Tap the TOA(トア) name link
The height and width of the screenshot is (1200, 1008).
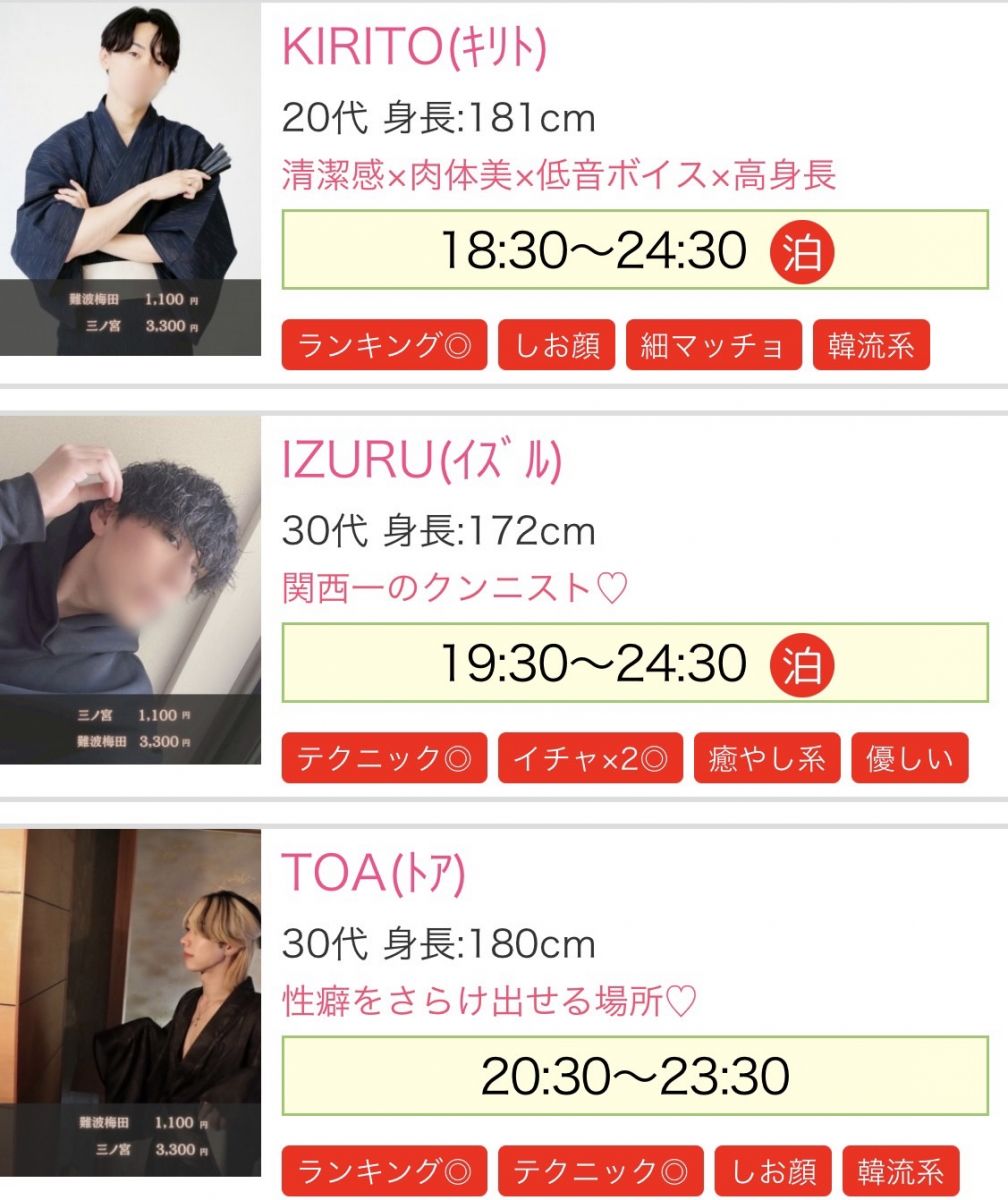[x=375, y=874]
